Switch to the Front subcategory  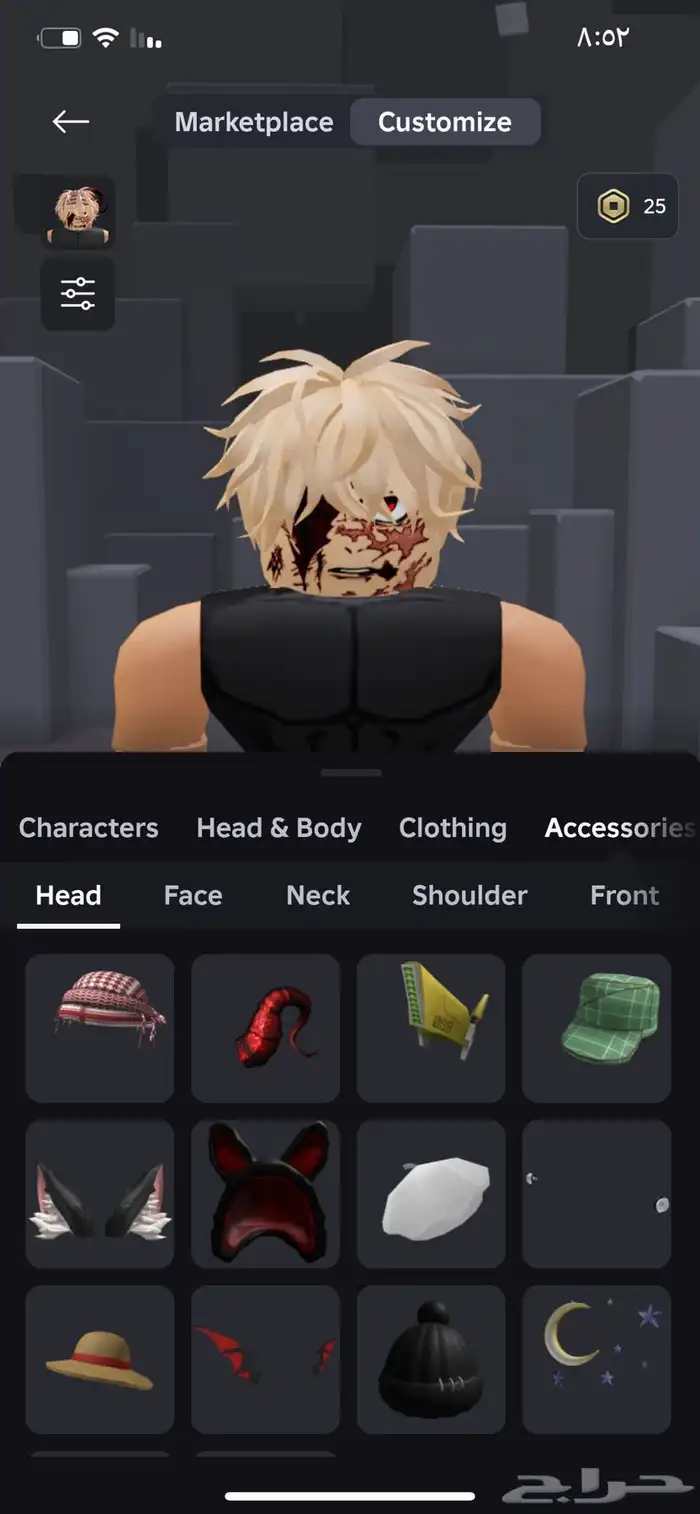624,895
